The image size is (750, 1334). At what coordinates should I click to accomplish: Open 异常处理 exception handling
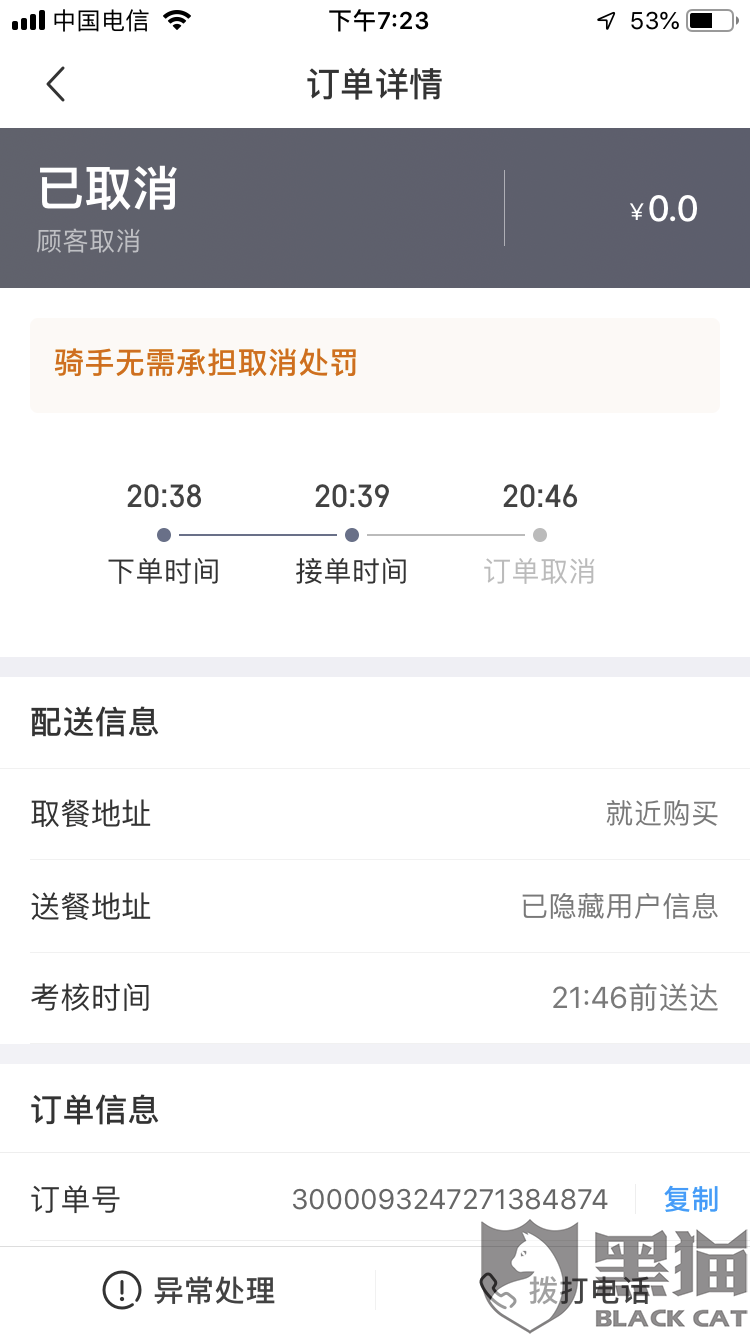(x=189, y=1290)
